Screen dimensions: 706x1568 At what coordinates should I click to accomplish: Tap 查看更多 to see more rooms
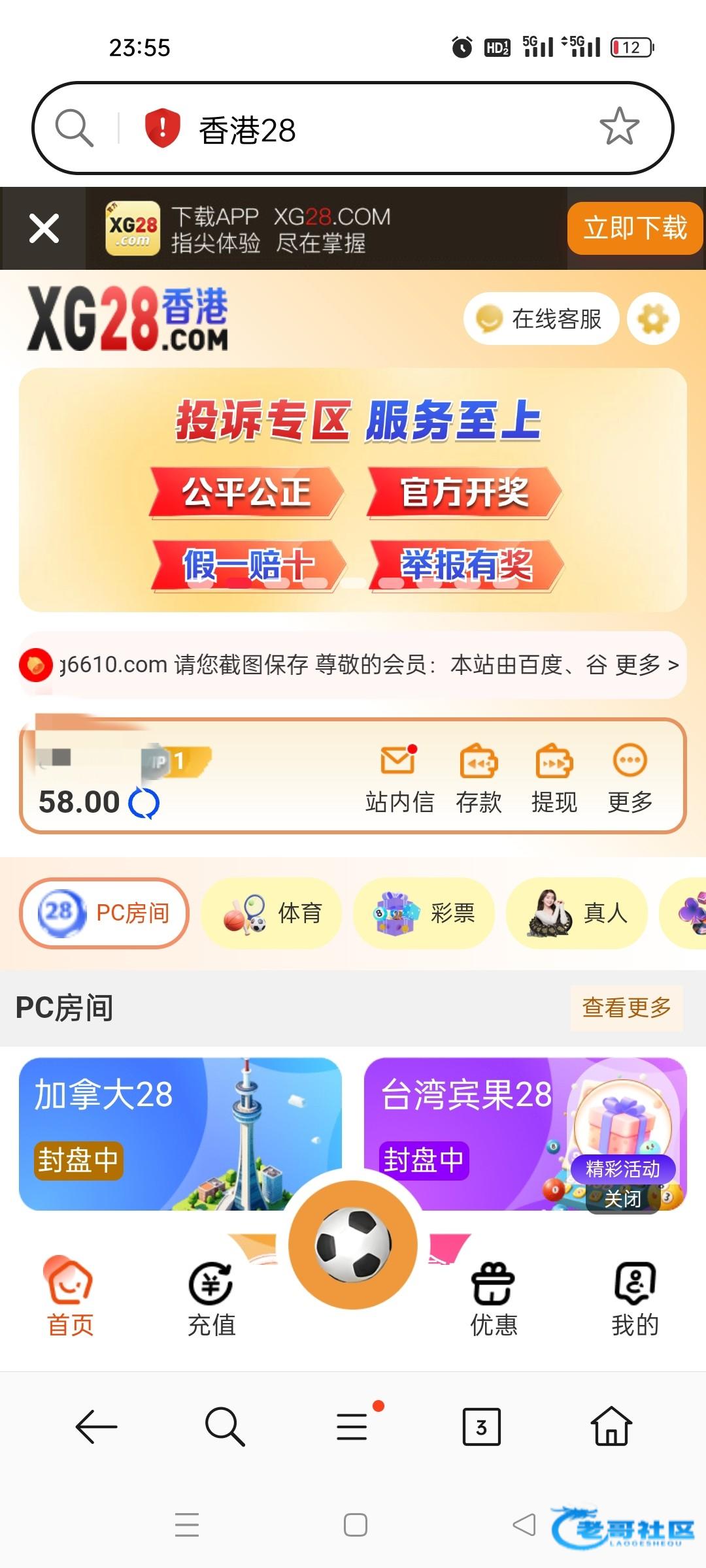(x=626, y=1007)
